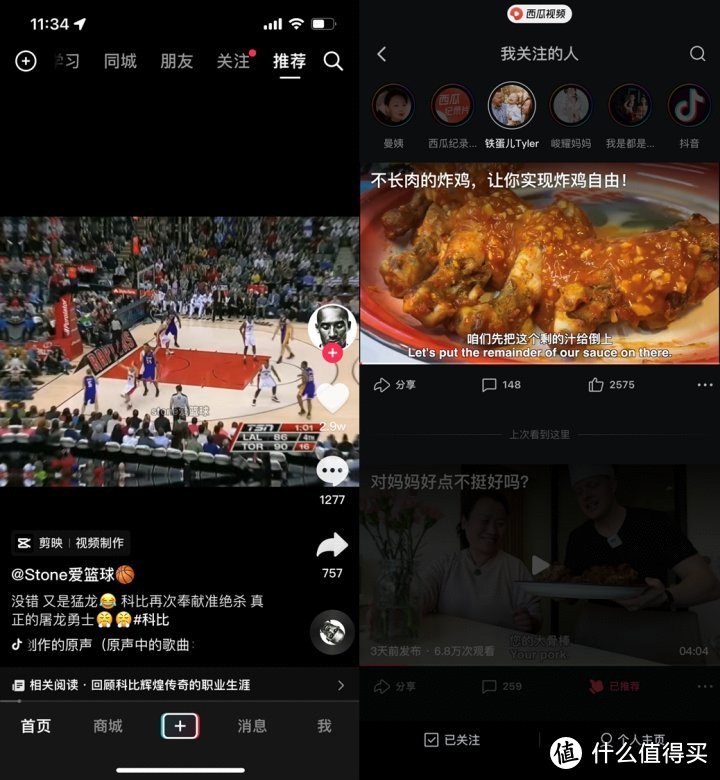Share the basketball video with arrow icon

click(x=332, y=546)
